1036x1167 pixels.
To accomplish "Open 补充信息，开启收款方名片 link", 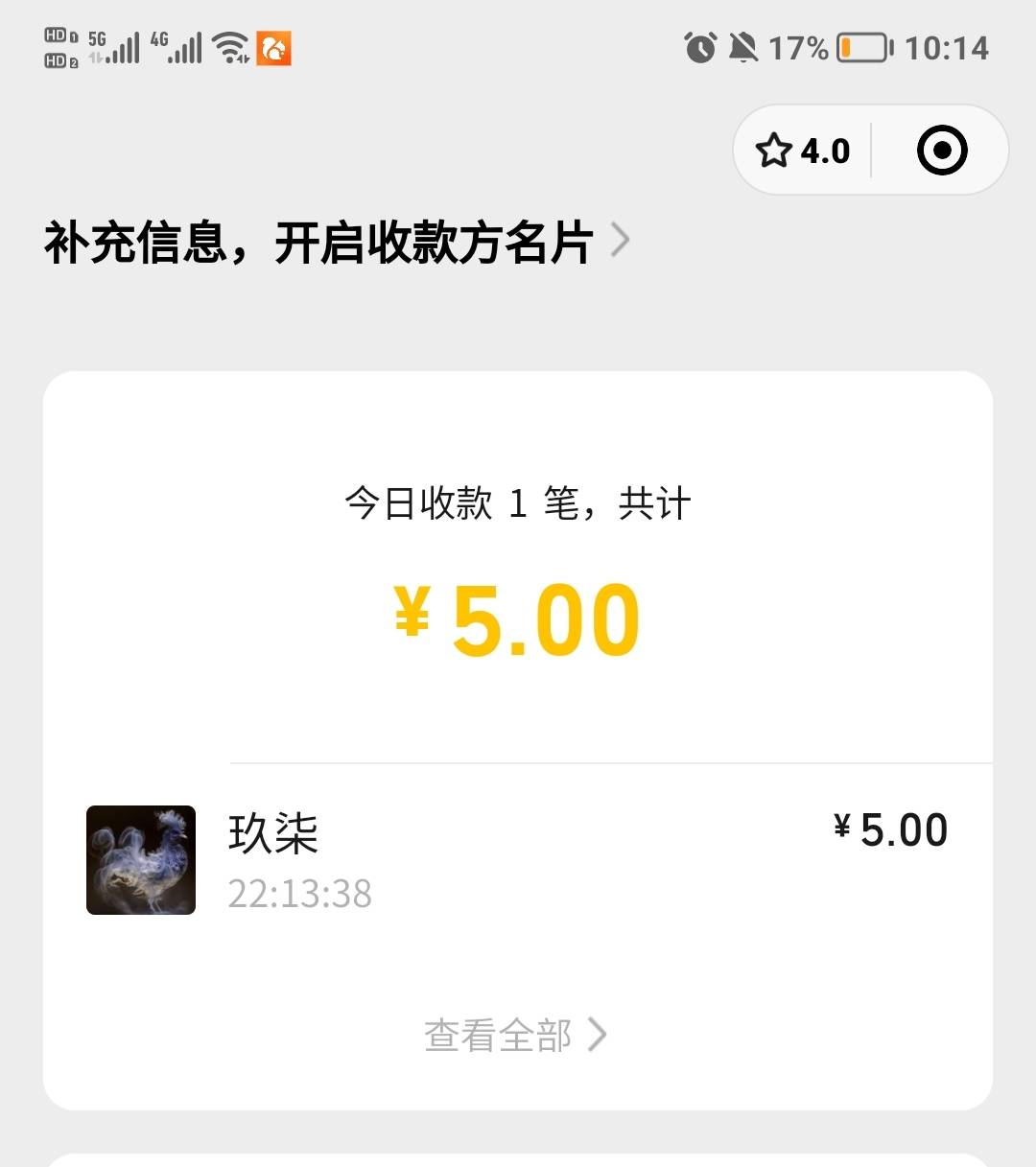I will [x=336, y=242].
